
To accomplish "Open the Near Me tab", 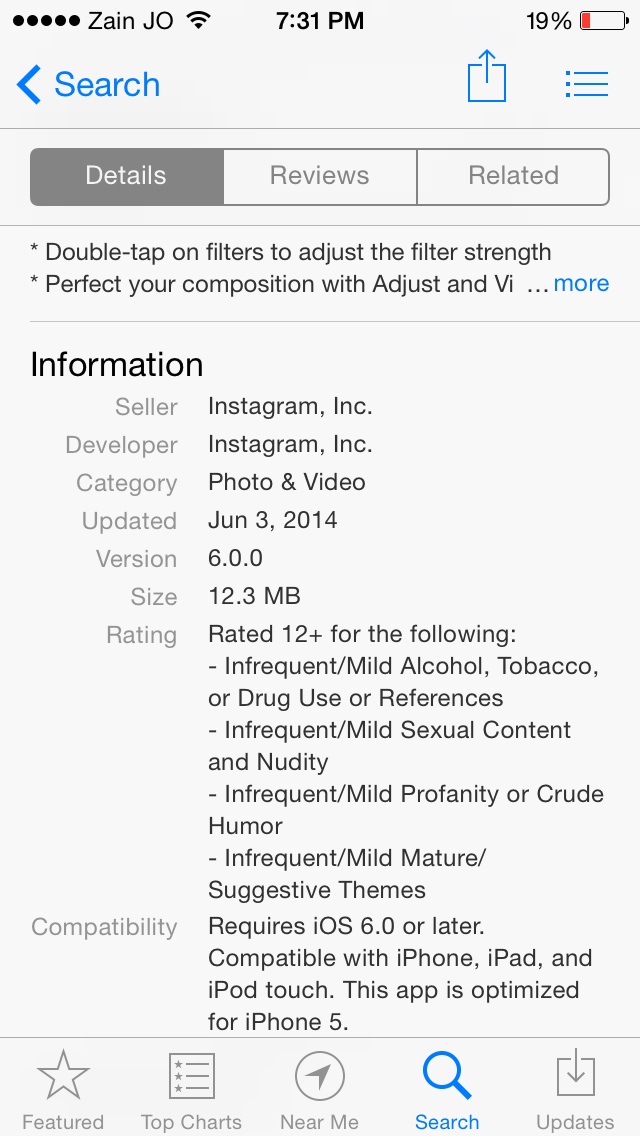I will point(320,1090).
